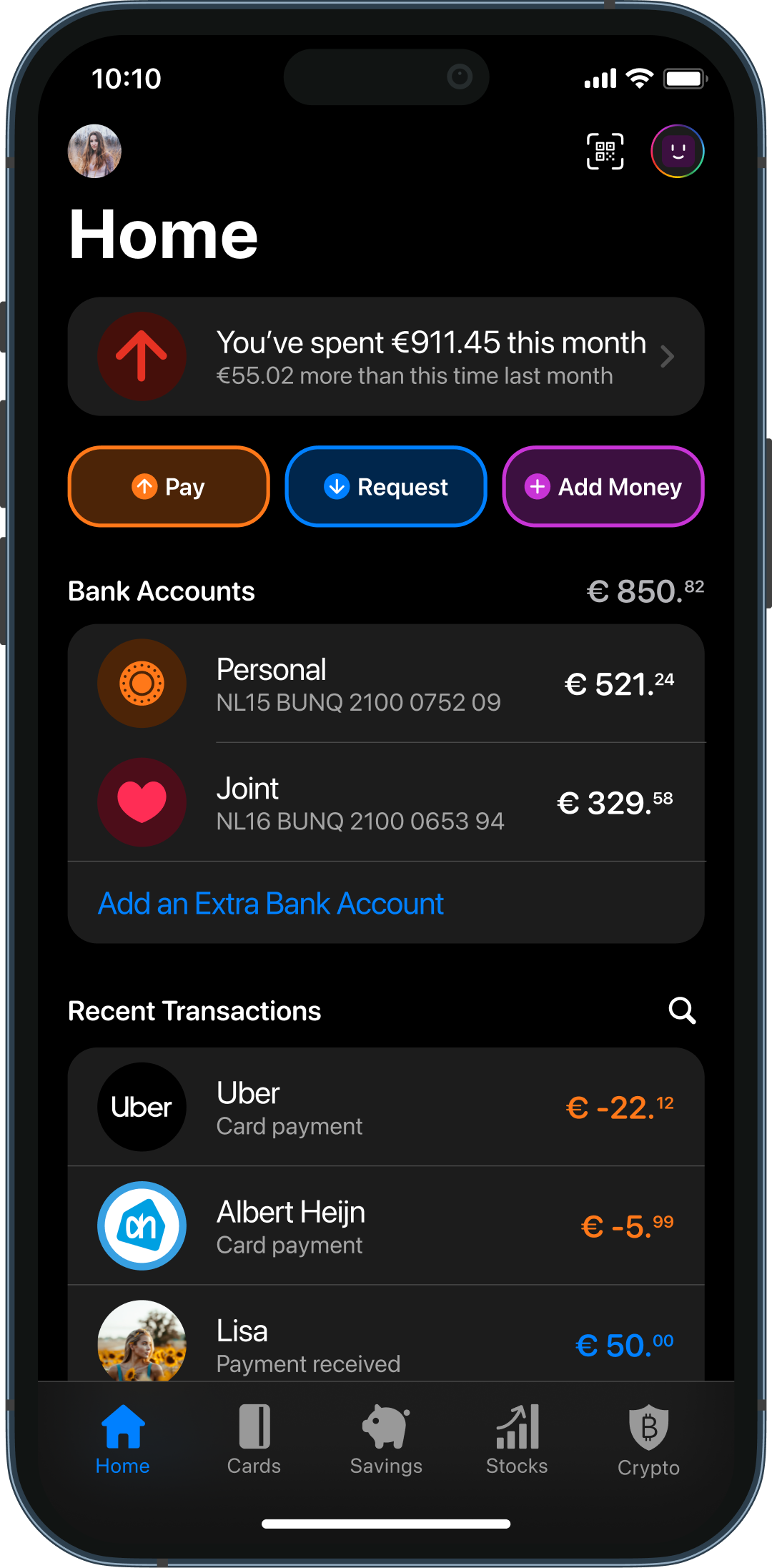Open the Albert Heijn transaction
Screen dimensions: 772x1568
(x=386, y=1226)
